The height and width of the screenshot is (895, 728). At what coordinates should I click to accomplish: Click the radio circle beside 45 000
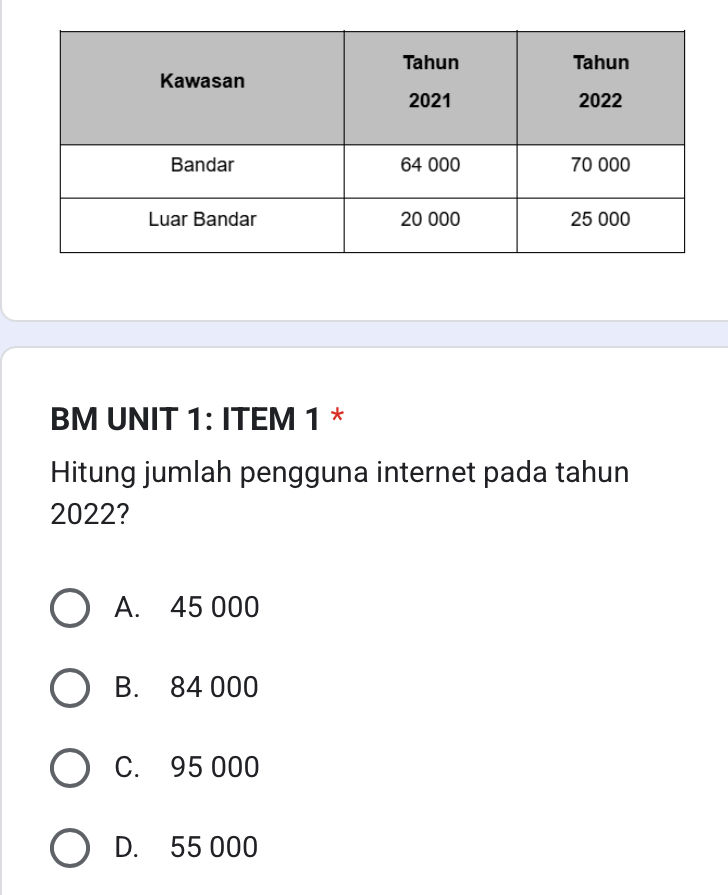click(x=70, y=607)
